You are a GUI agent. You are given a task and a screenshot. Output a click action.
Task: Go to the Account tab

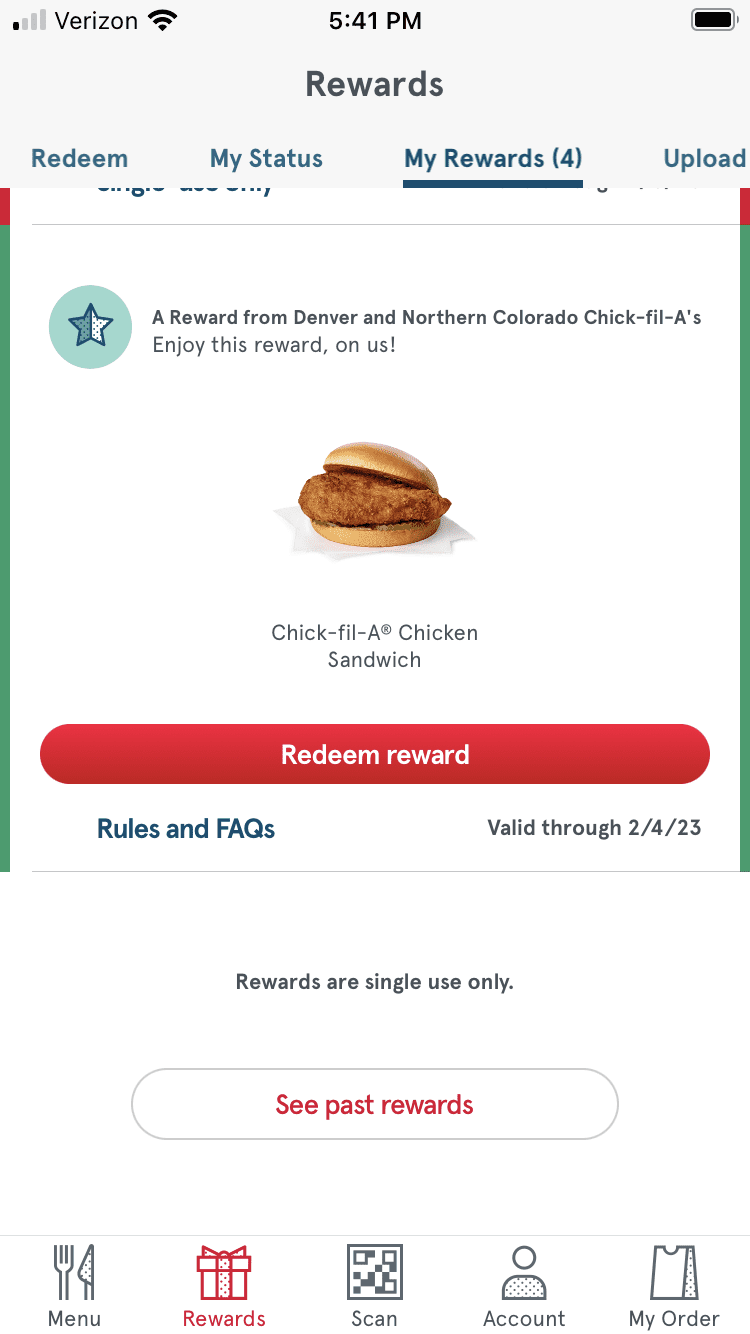(524, 1285)
